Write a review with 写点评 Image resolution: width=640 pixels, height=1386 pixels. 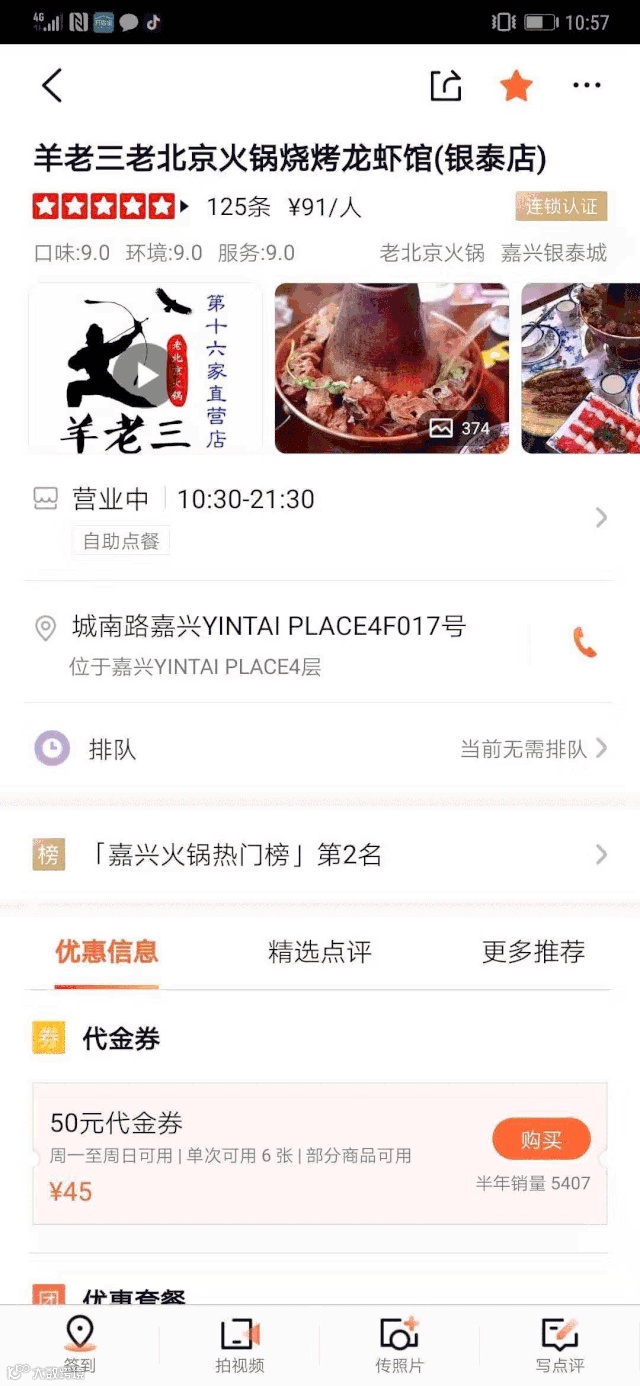559,1344
